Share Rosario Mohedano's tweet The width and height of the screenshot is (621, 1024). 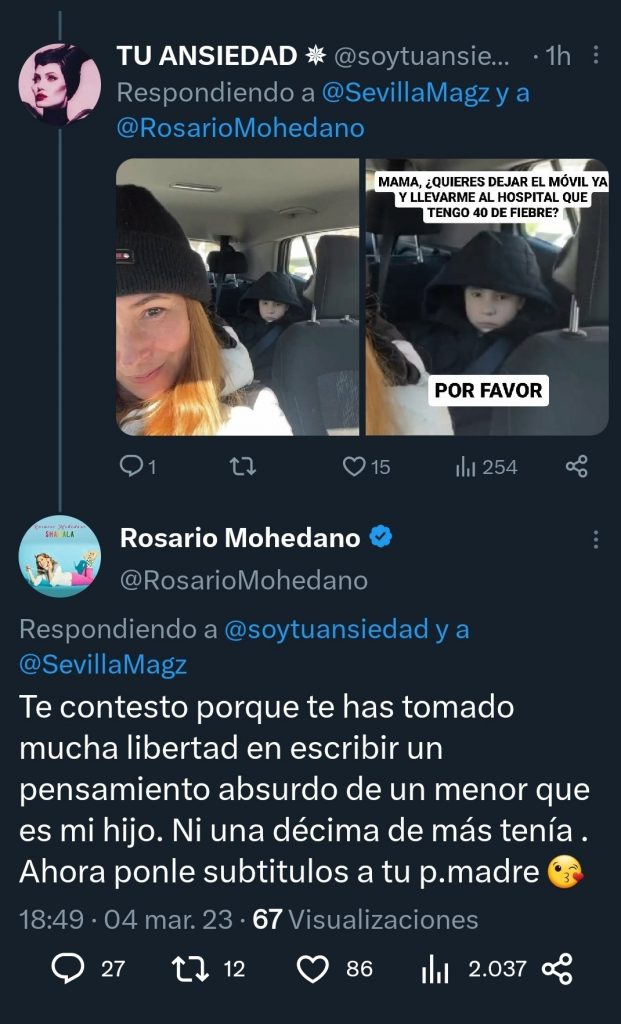point(556,968)
